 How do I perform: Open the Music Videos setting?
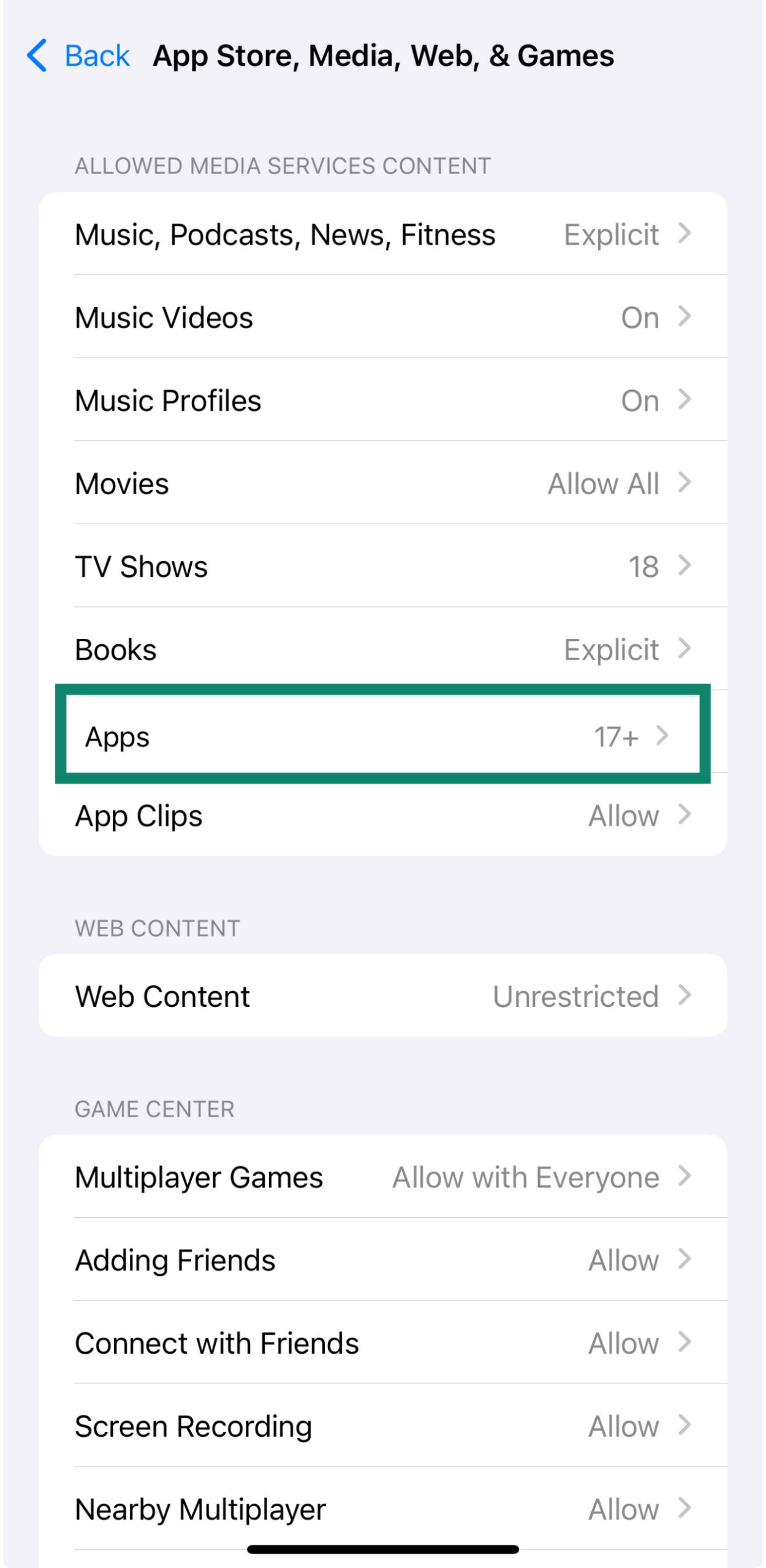(382, 317)
